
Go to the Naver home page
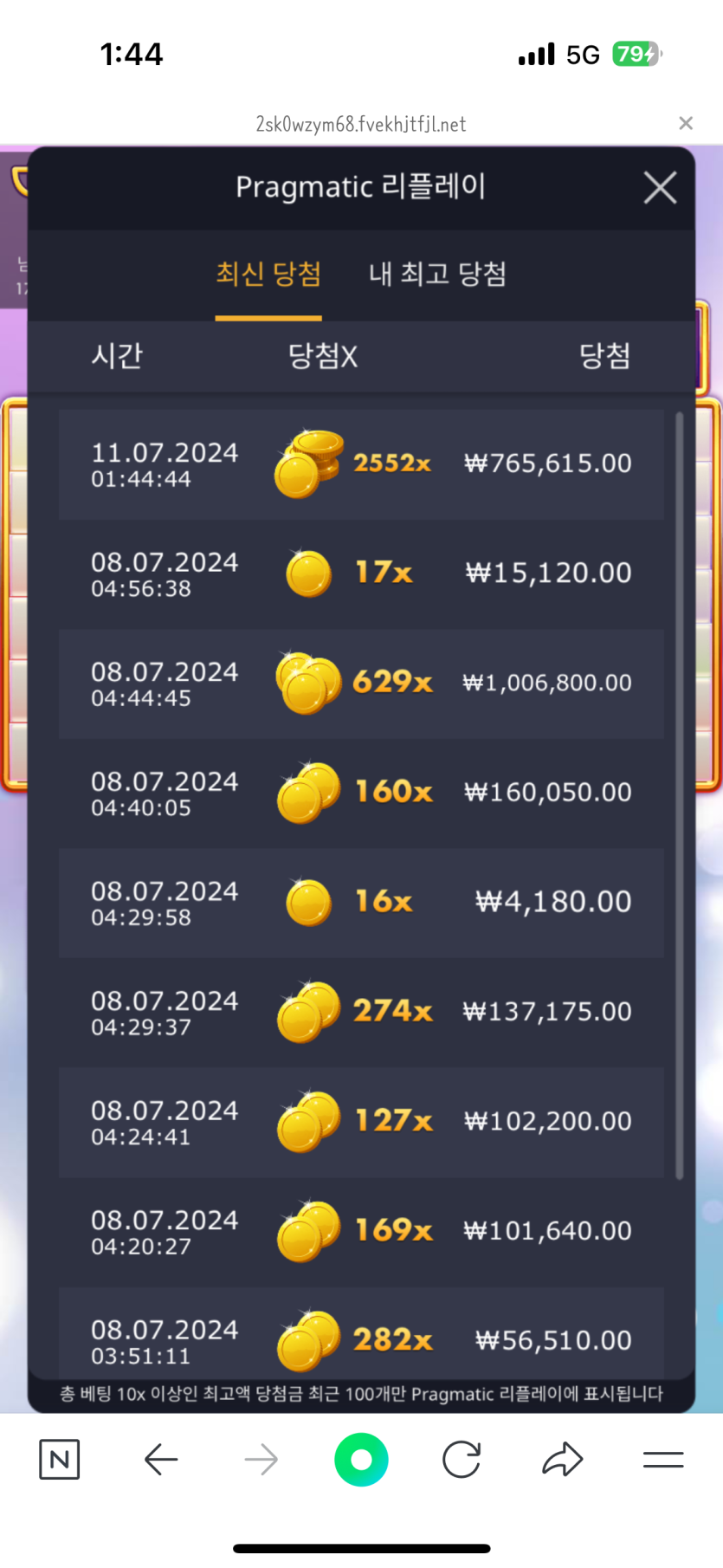click(60, 1460)
